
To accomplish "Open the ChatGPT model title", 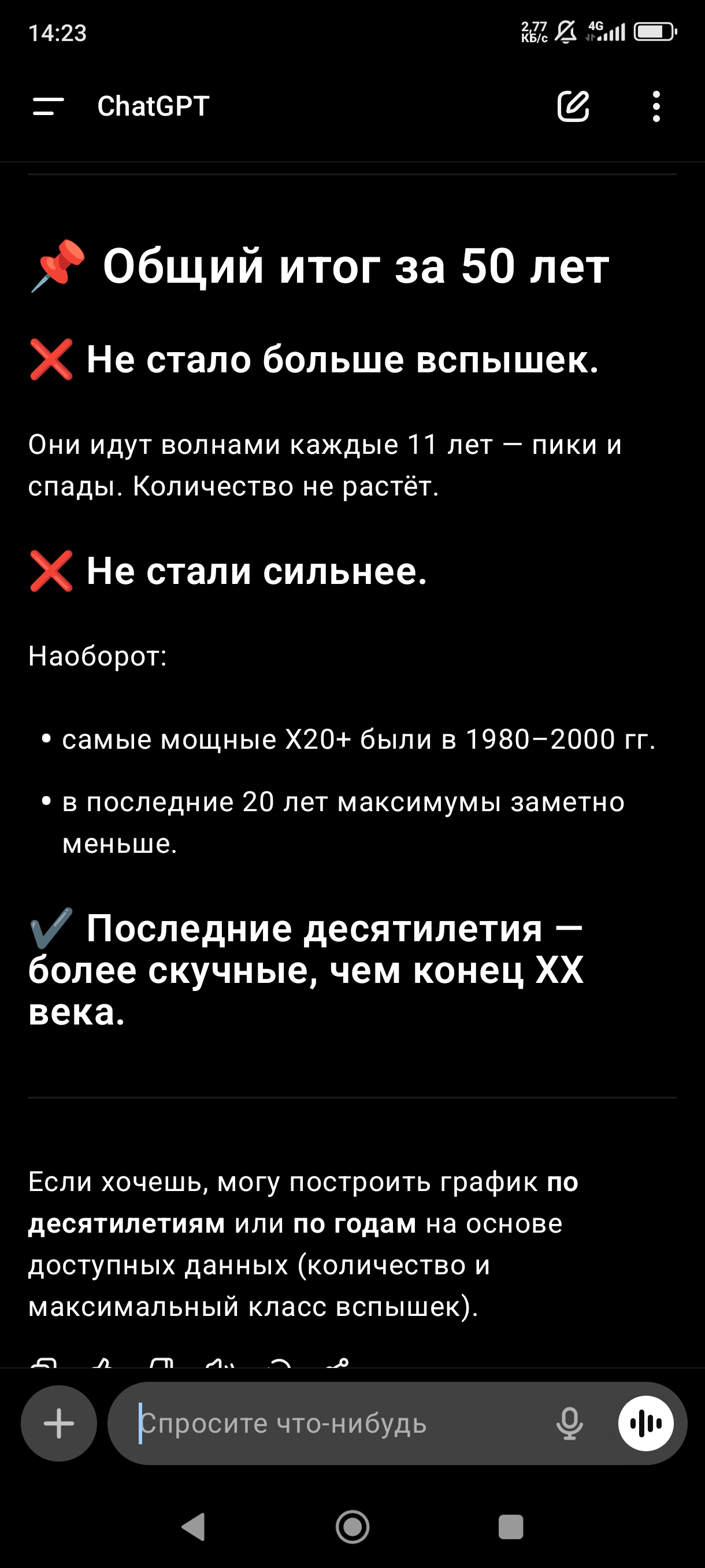I will [x=153, y=106].
